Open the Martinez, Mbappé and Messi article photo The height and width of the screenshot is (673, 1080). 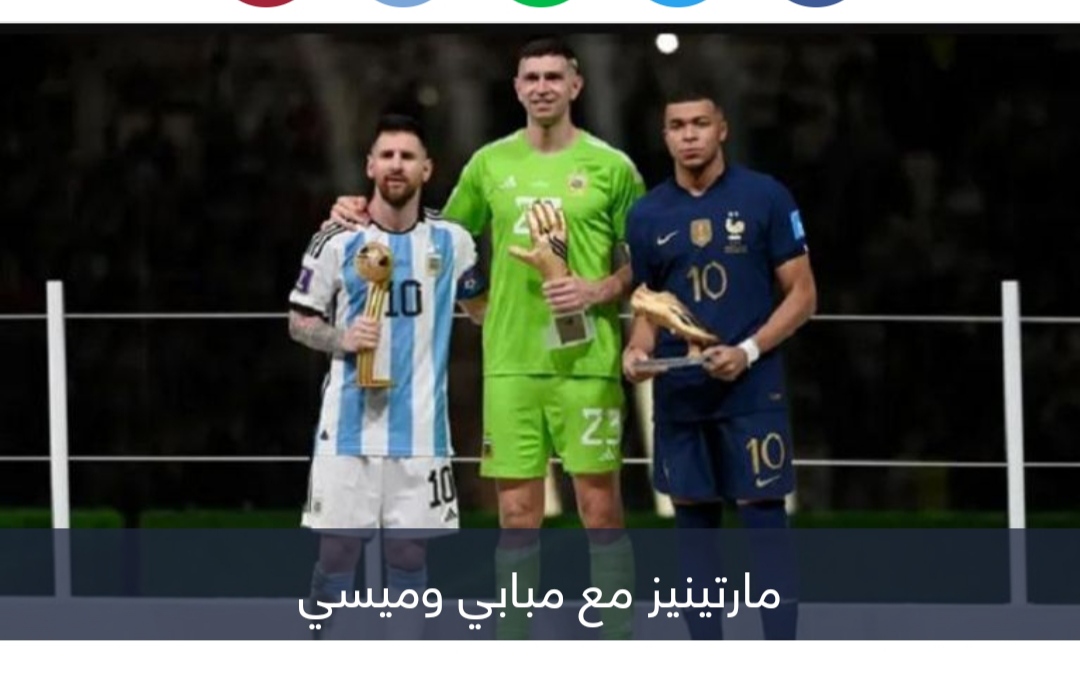click(x=540, y=300)
